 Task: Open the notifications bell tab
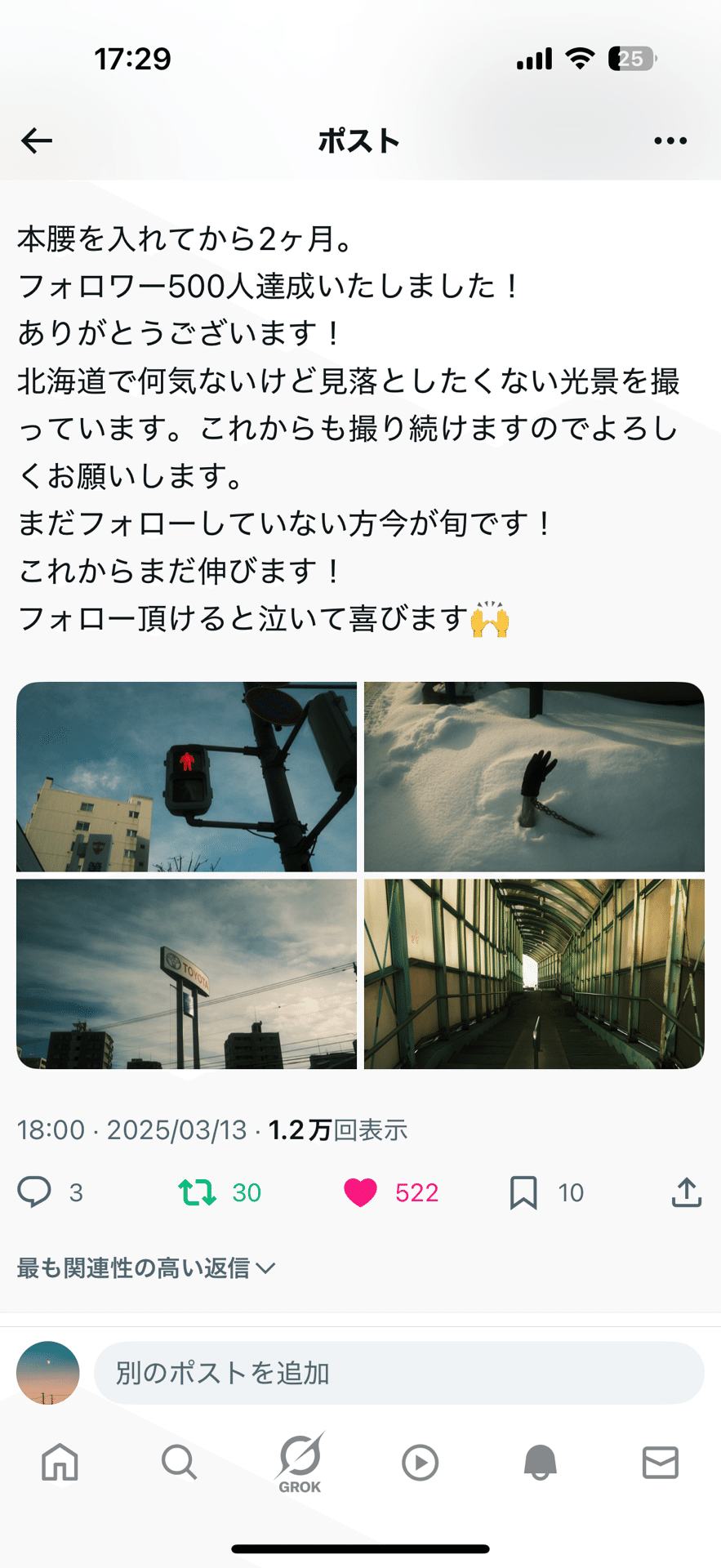pos(540,1462)
